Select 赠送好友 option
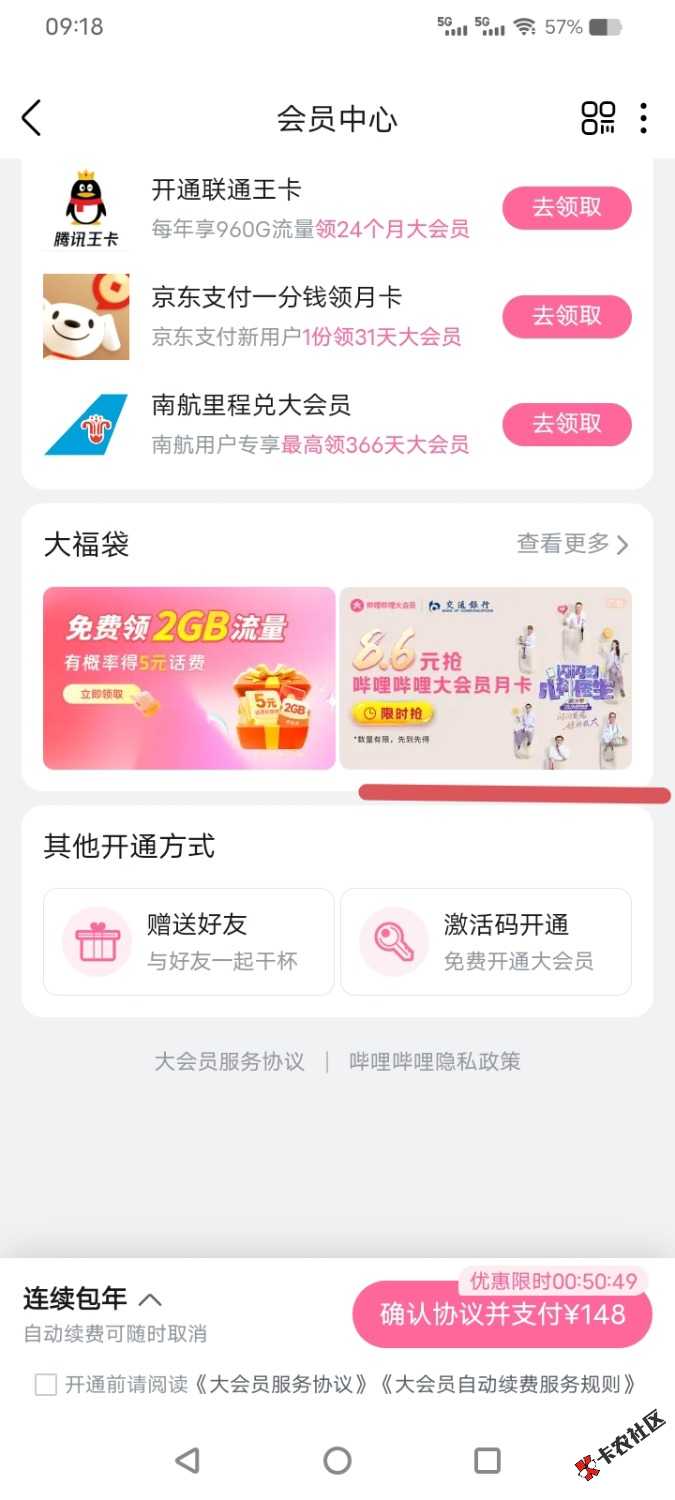 click(x=188, y=941)
